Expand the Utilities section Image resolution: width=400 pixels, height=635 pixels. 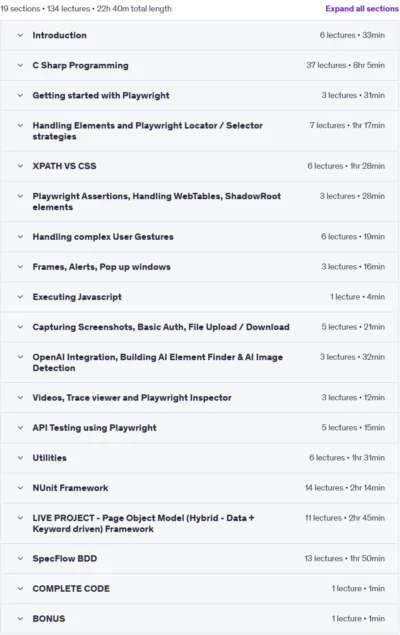(200, 458)
